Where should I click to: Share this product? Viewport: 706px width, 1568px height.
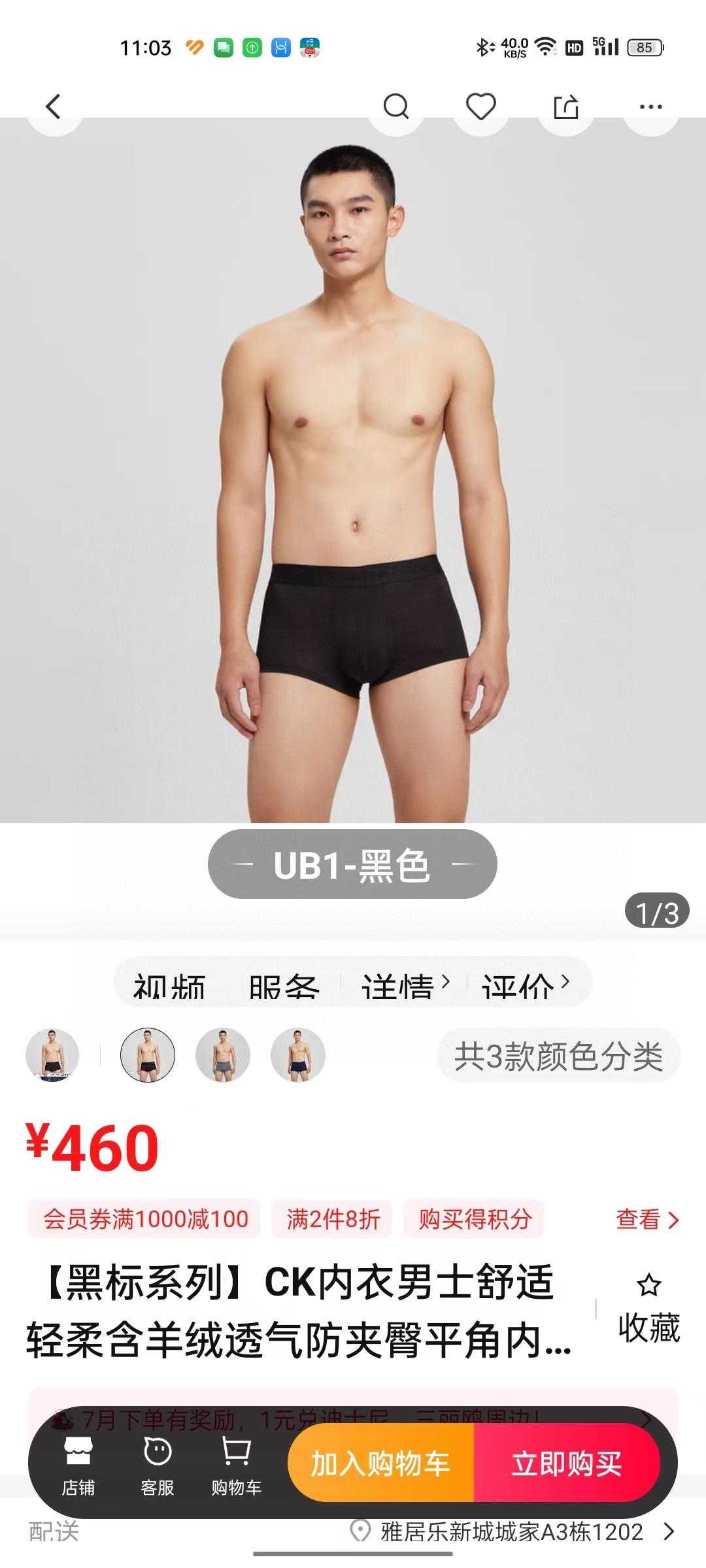(x=566, y=106)
